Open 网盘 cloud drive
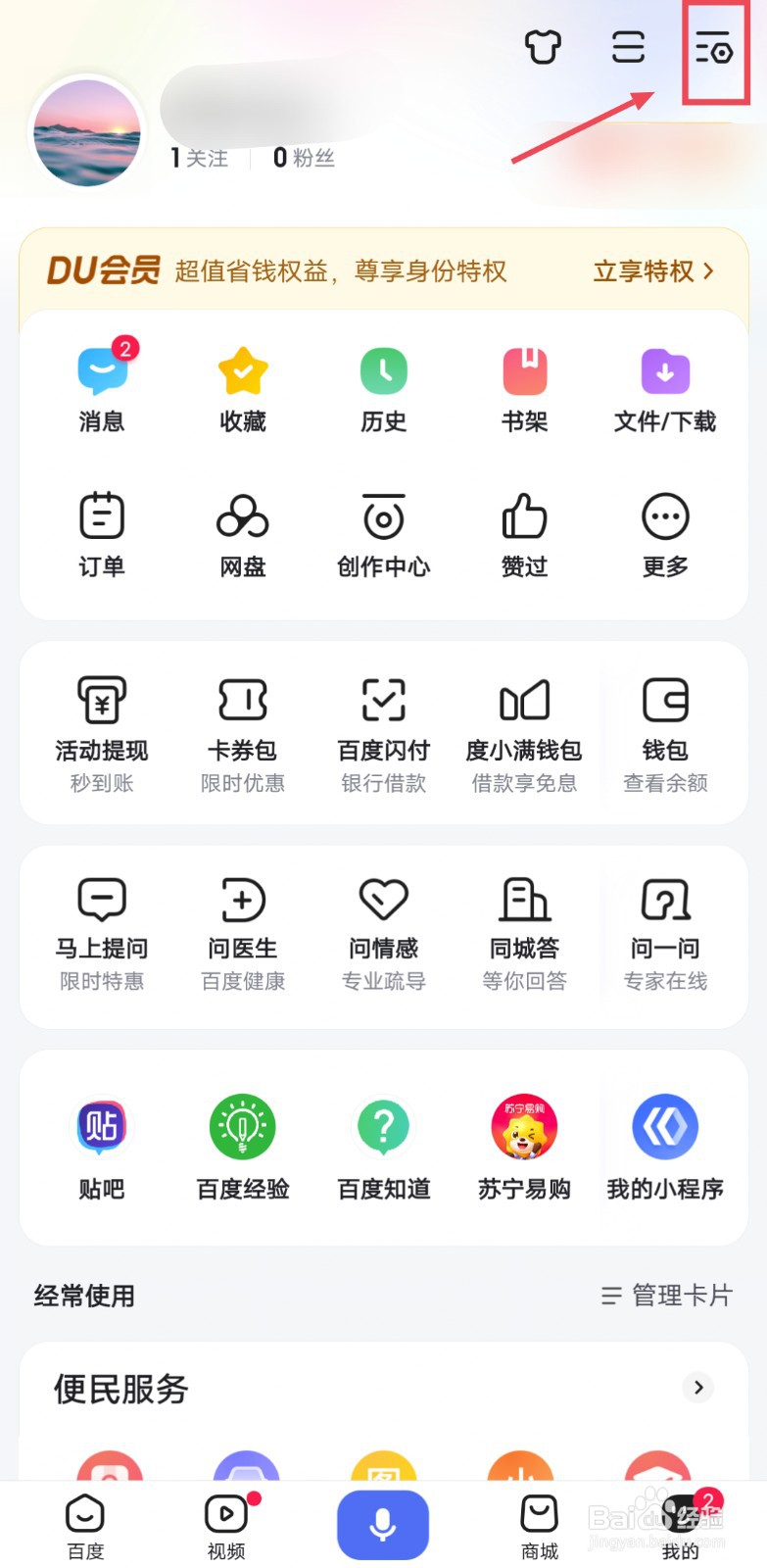This screenshot has width=767, height=1568. point(243,534)
